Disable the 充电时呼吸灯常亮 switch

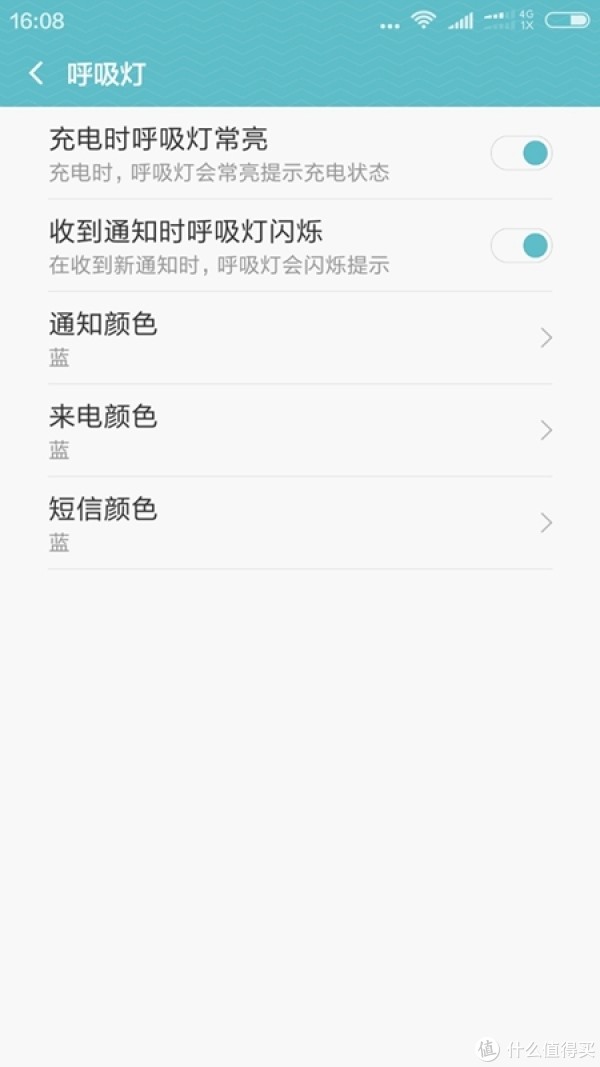coord(521,153)
